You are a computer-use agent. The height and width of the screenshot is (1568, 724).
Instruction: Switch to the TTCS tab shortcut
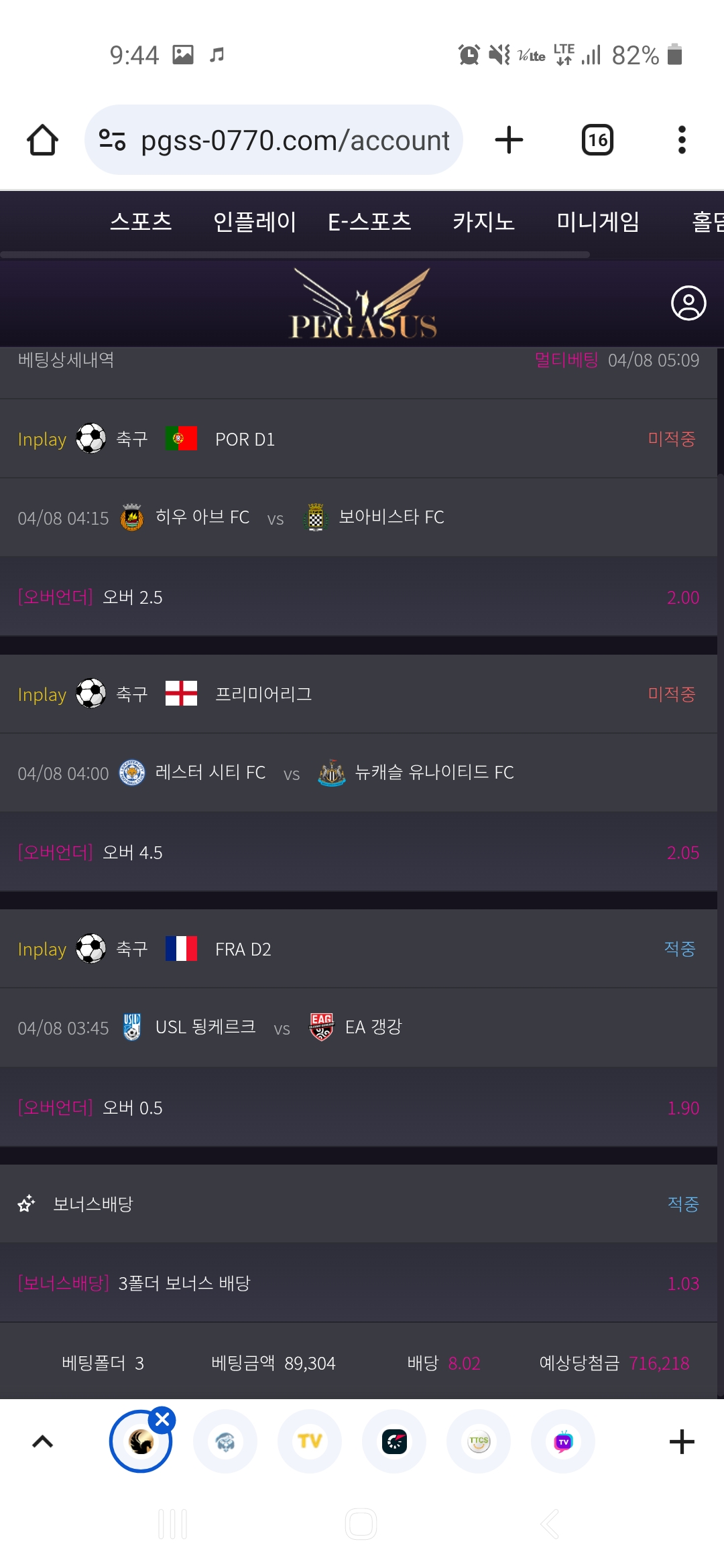[x=479, y=1441]
